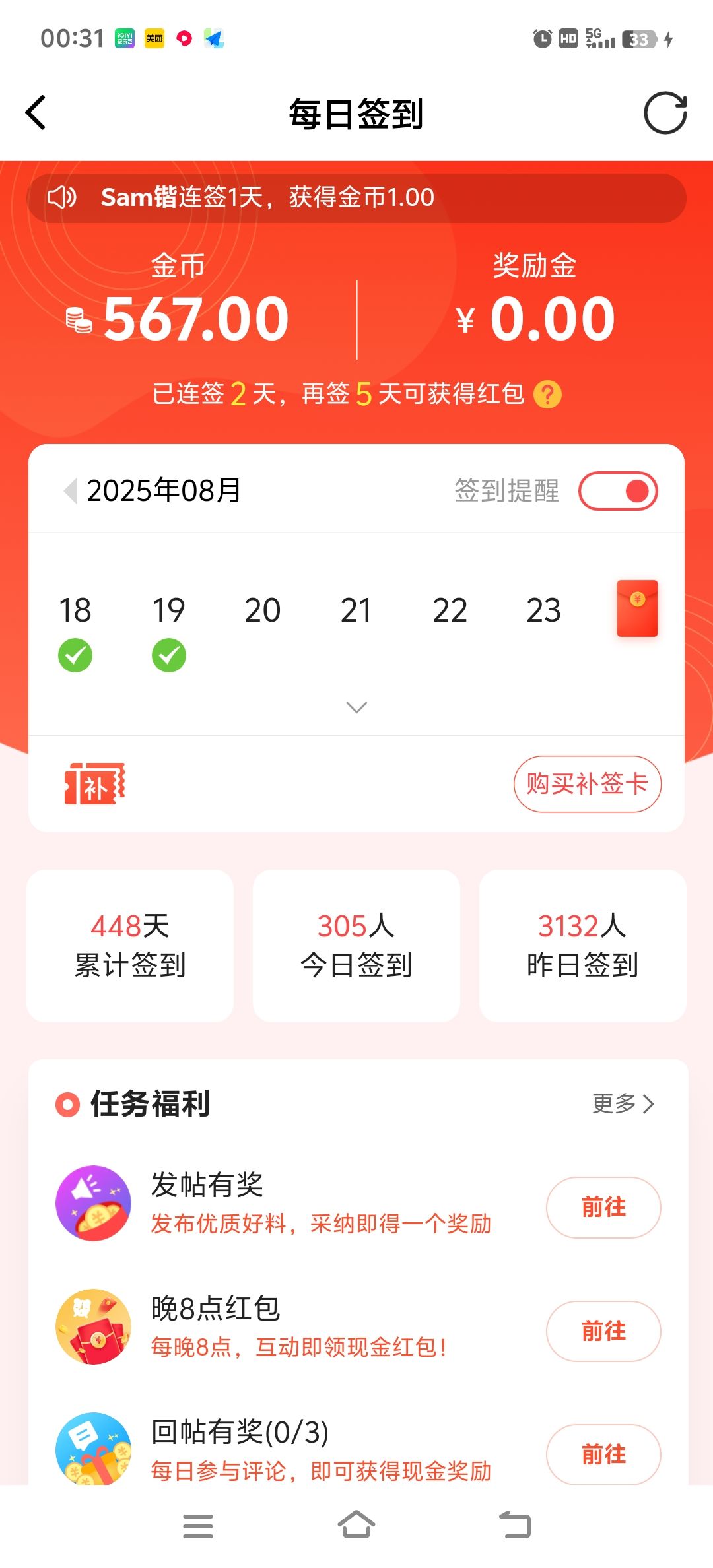Tap the 购买补签卡 button
The height and width of the screenshot is (1568, 713).
(x=587, y=784)
